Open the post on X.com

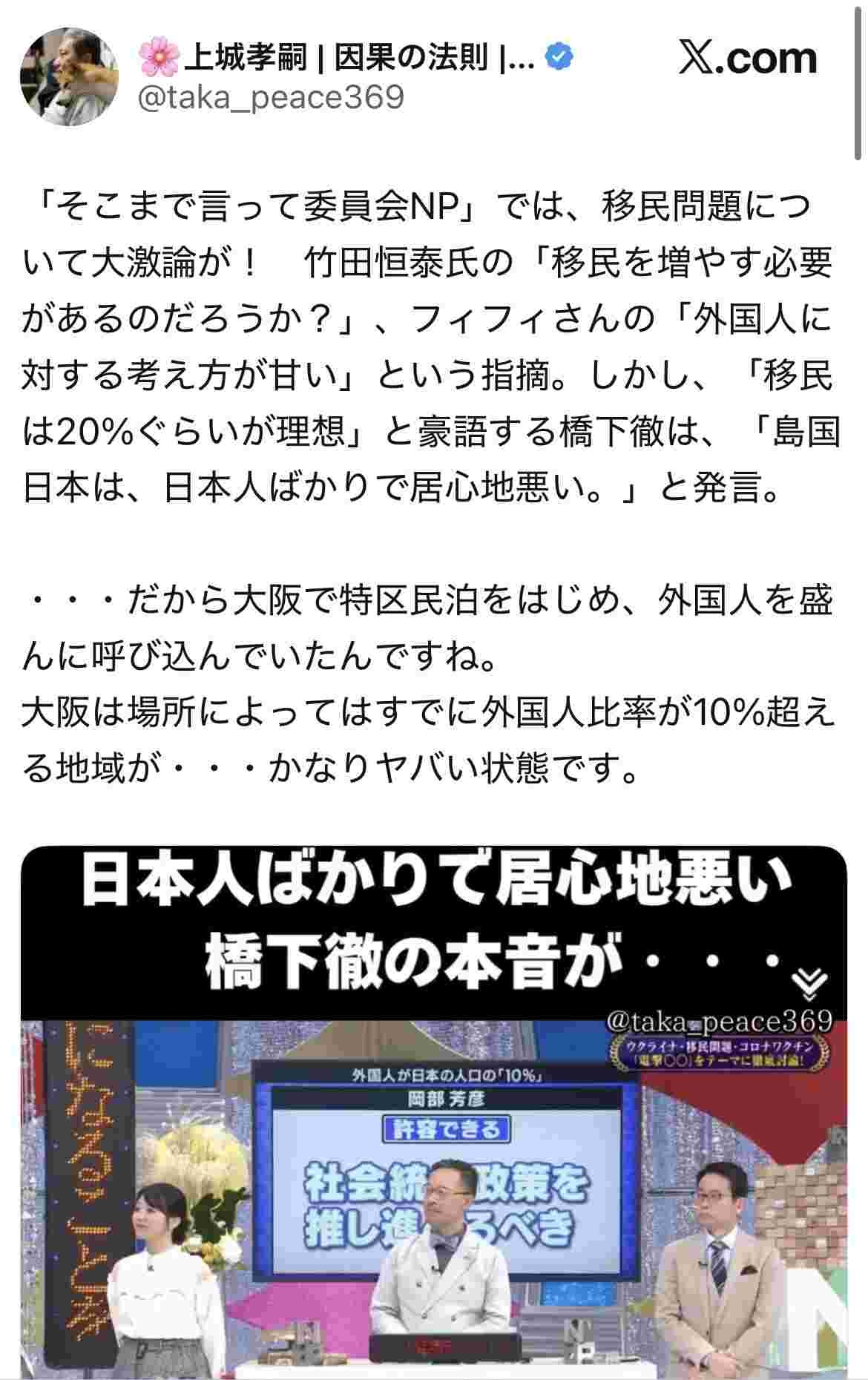point(747,59)
